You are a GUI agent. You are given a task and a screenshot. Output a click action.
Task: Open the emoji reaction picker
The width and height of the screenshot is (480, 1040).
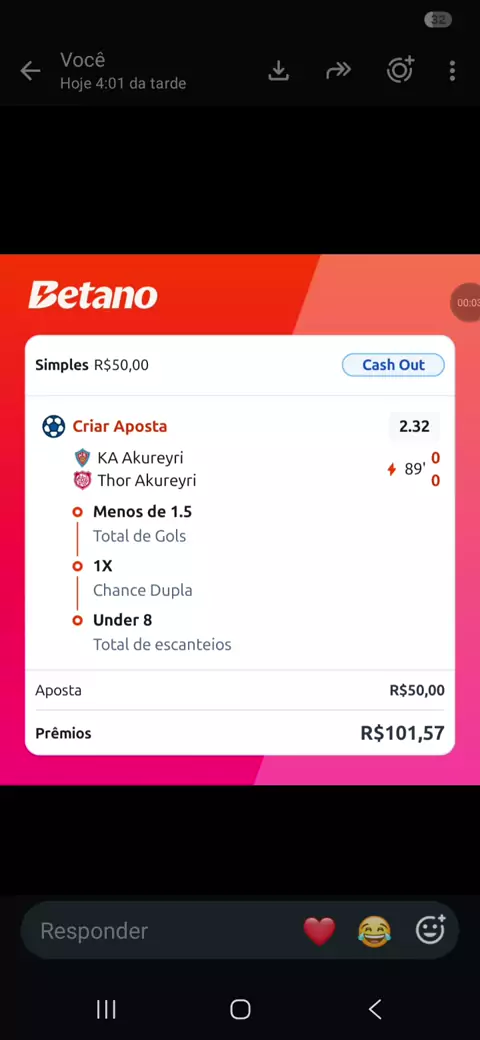point(430,929)
